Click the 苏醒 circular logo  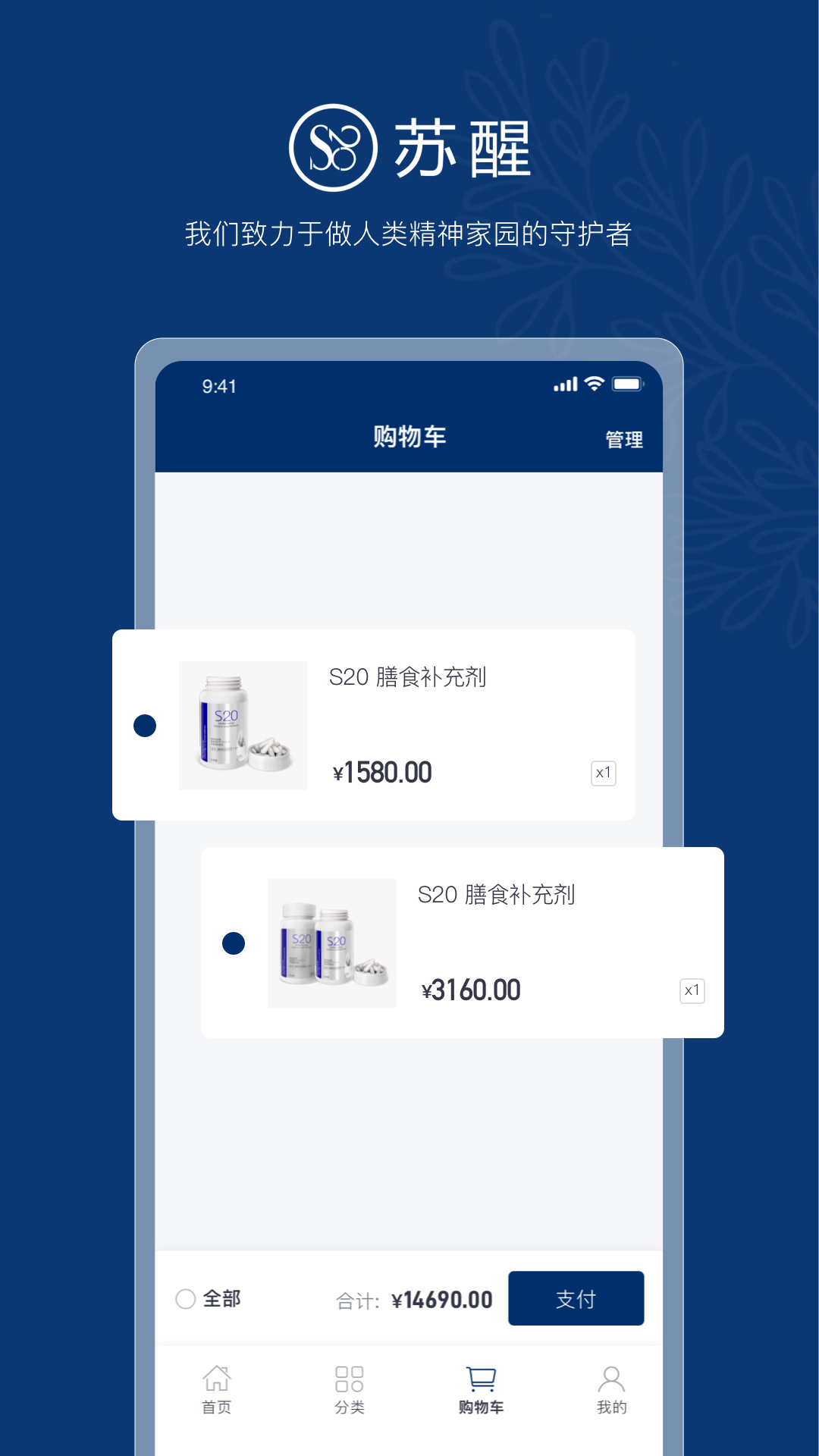[332, 148]
